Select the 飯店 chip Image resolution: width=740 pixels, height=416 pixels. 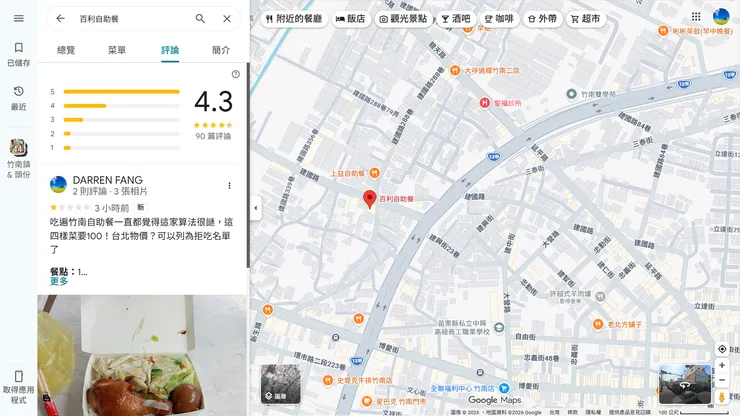click(351, 19)
